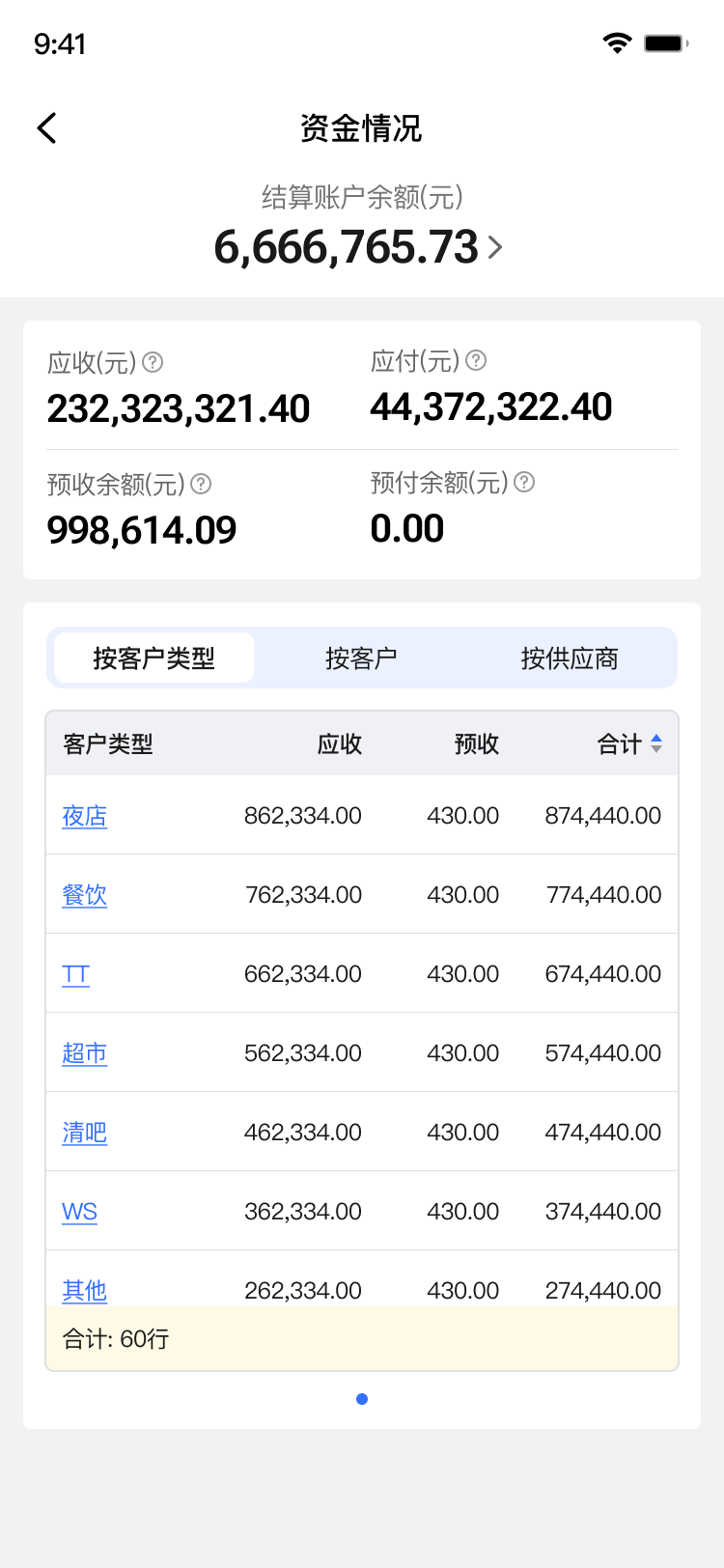This screenshot has height=1568, width=724.
Task: Click the chevron beside the account balance
Action: click(494, 248)
